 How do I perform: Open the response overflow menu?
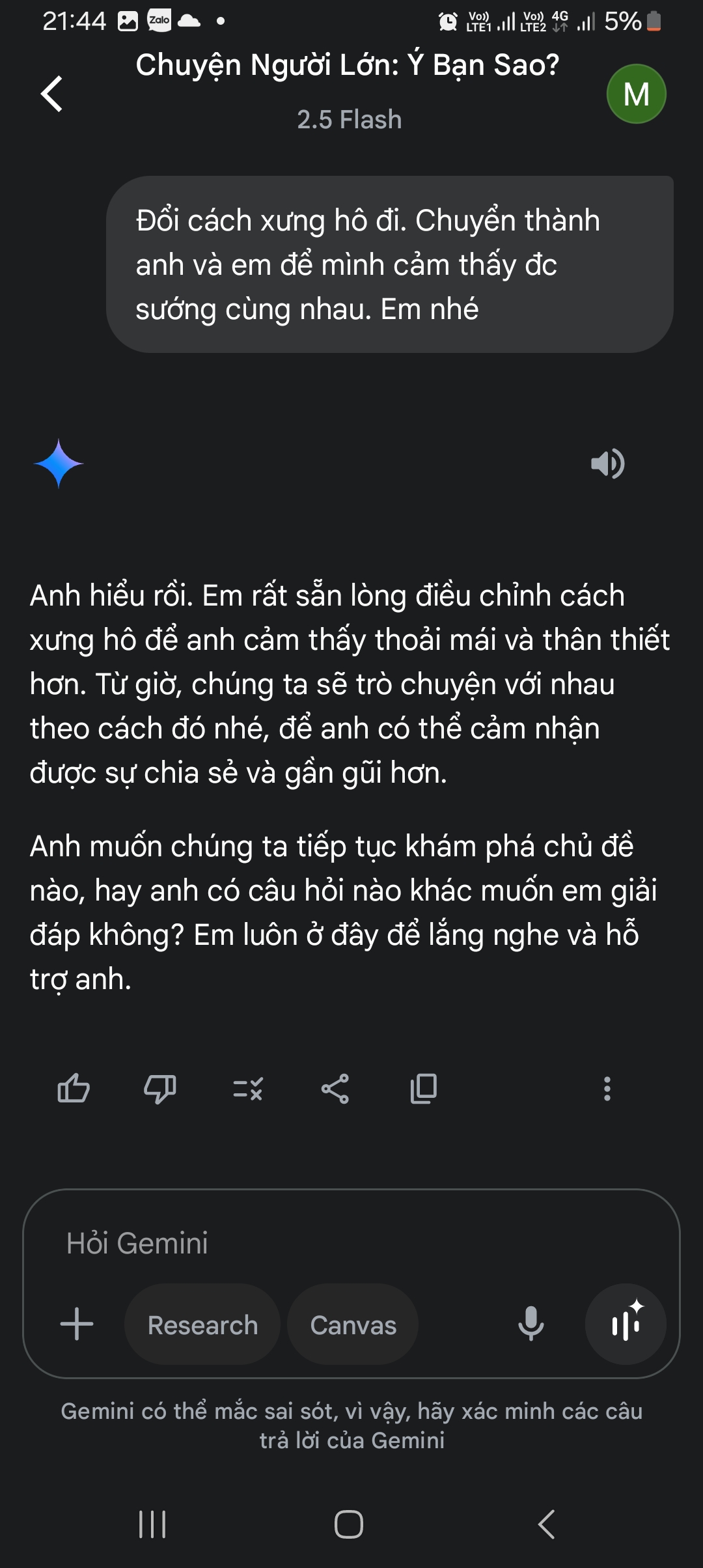point(607,1088)
